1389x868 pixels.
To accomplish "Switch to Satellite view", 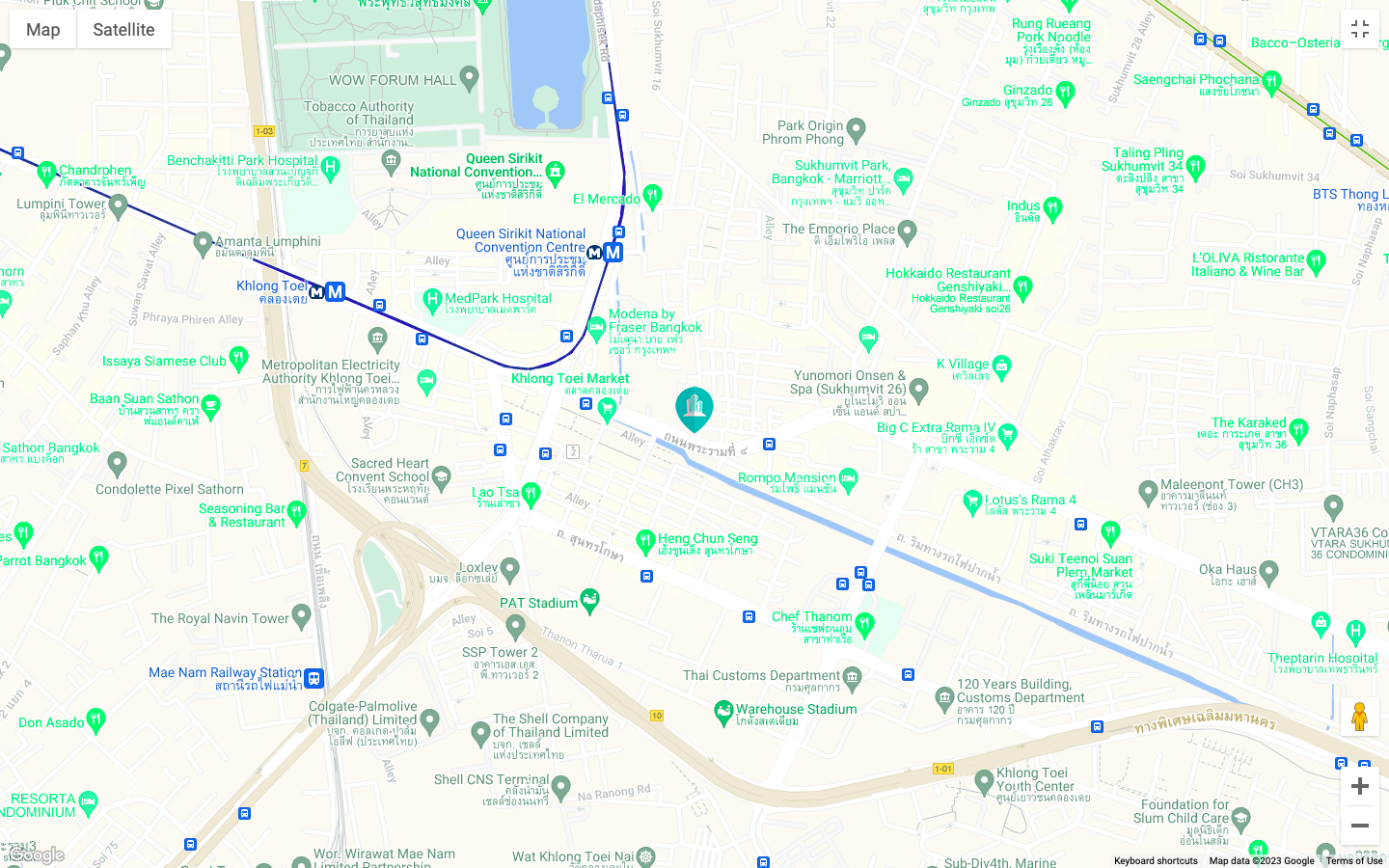I will (123, 30).
